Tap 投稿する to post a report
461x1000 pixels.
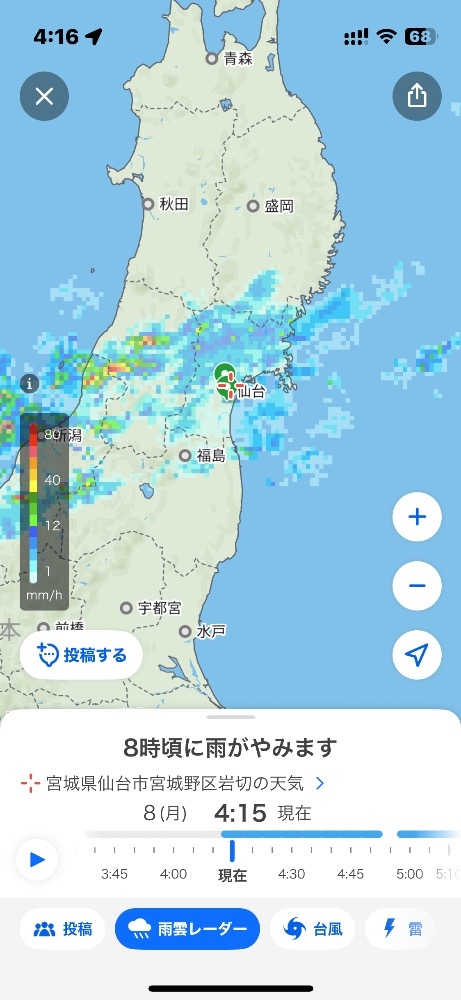pyautogui.click(x=82, y=655)
